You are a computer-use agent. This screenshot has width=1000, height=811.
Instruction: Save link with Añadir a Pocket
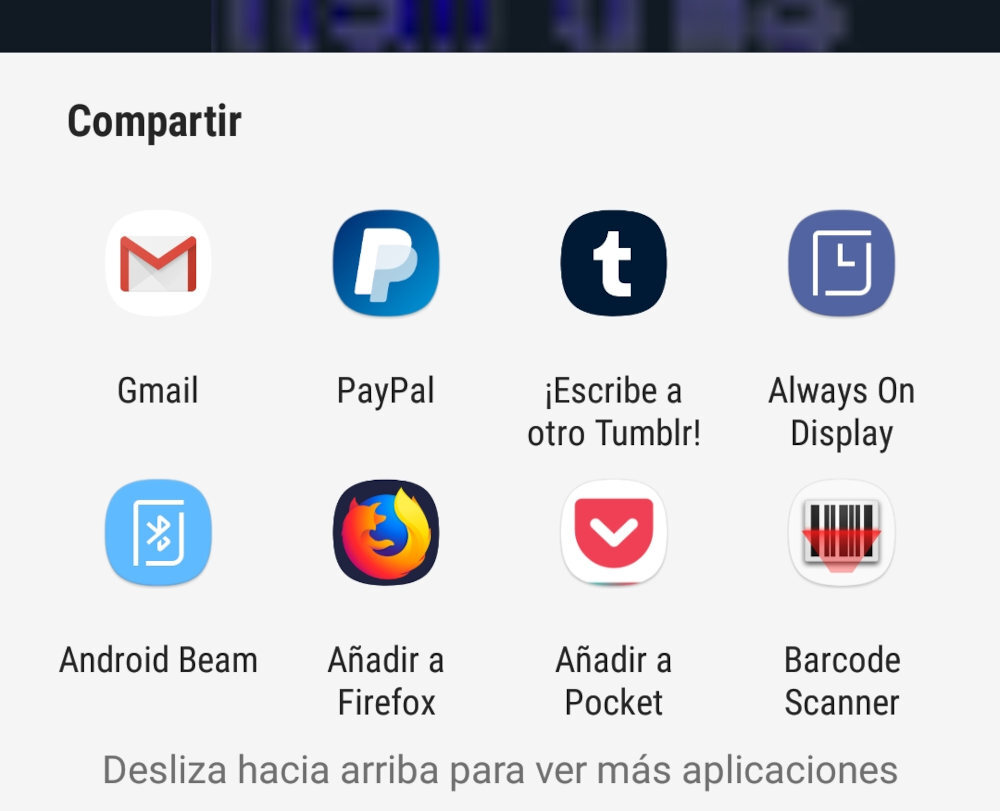[613, 533]
